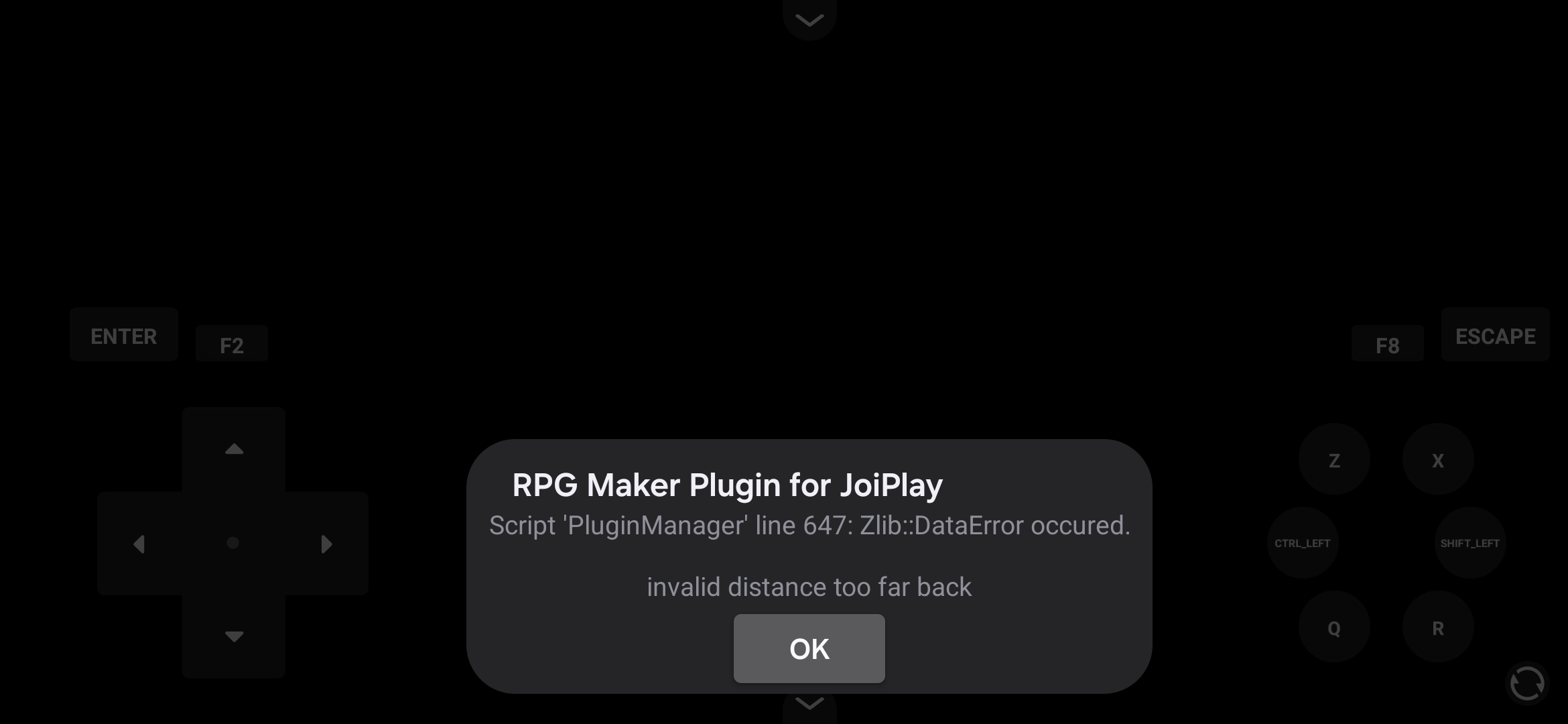
Task: Tap the Z gamepad button
Action: (1334, 460)
